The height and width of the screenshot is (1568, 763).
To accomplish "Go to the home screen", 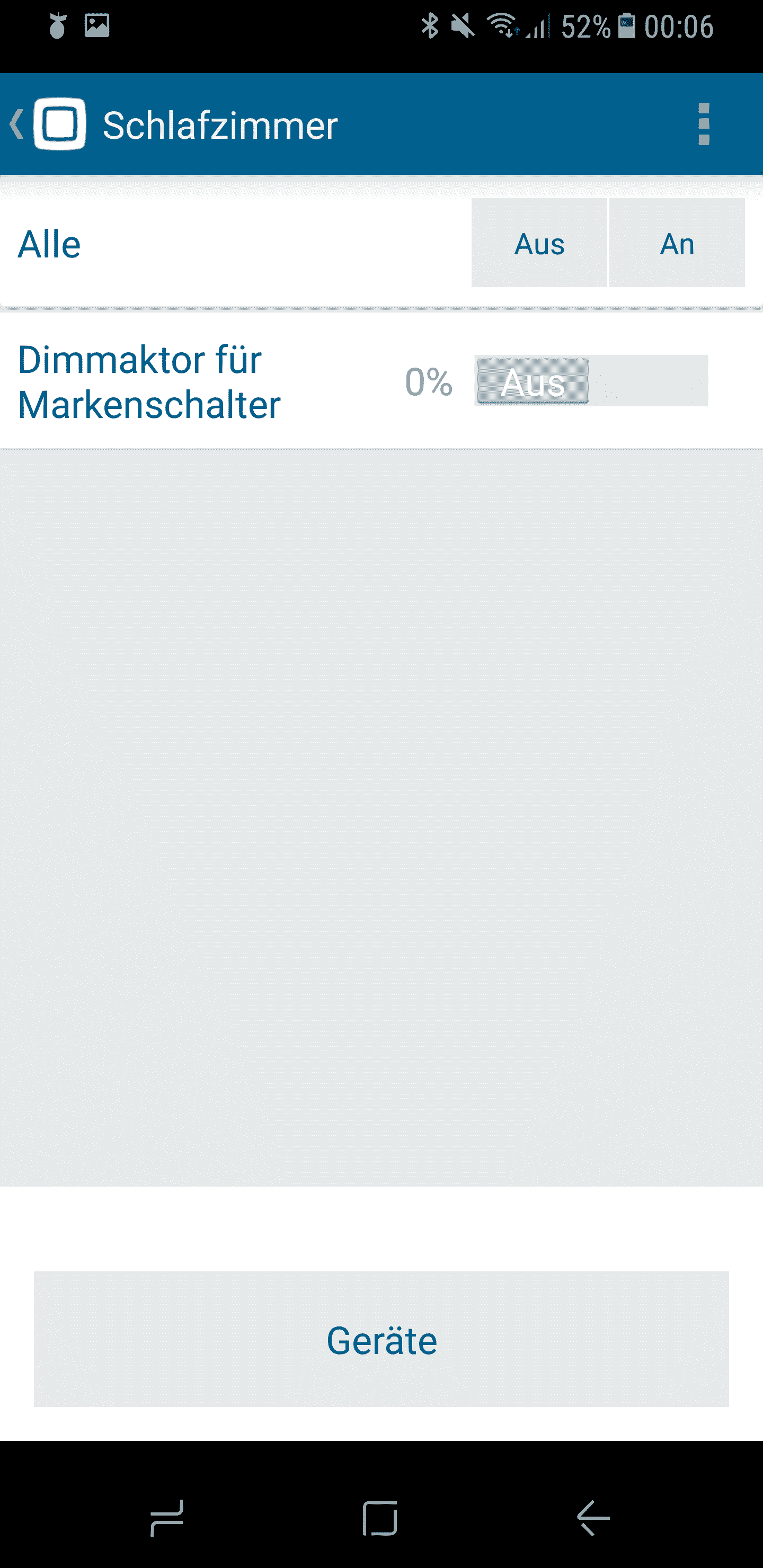I will pyautogui.click(x=380, y=1517).
